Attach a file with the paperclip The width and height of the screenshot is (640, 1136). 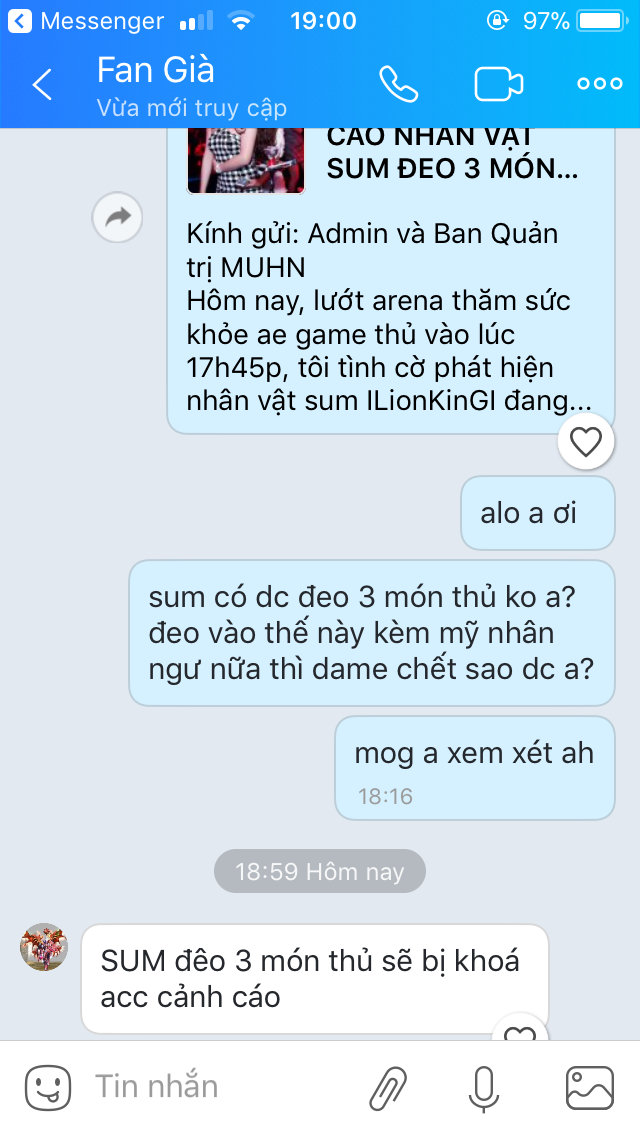click(x=388, y=1088)
